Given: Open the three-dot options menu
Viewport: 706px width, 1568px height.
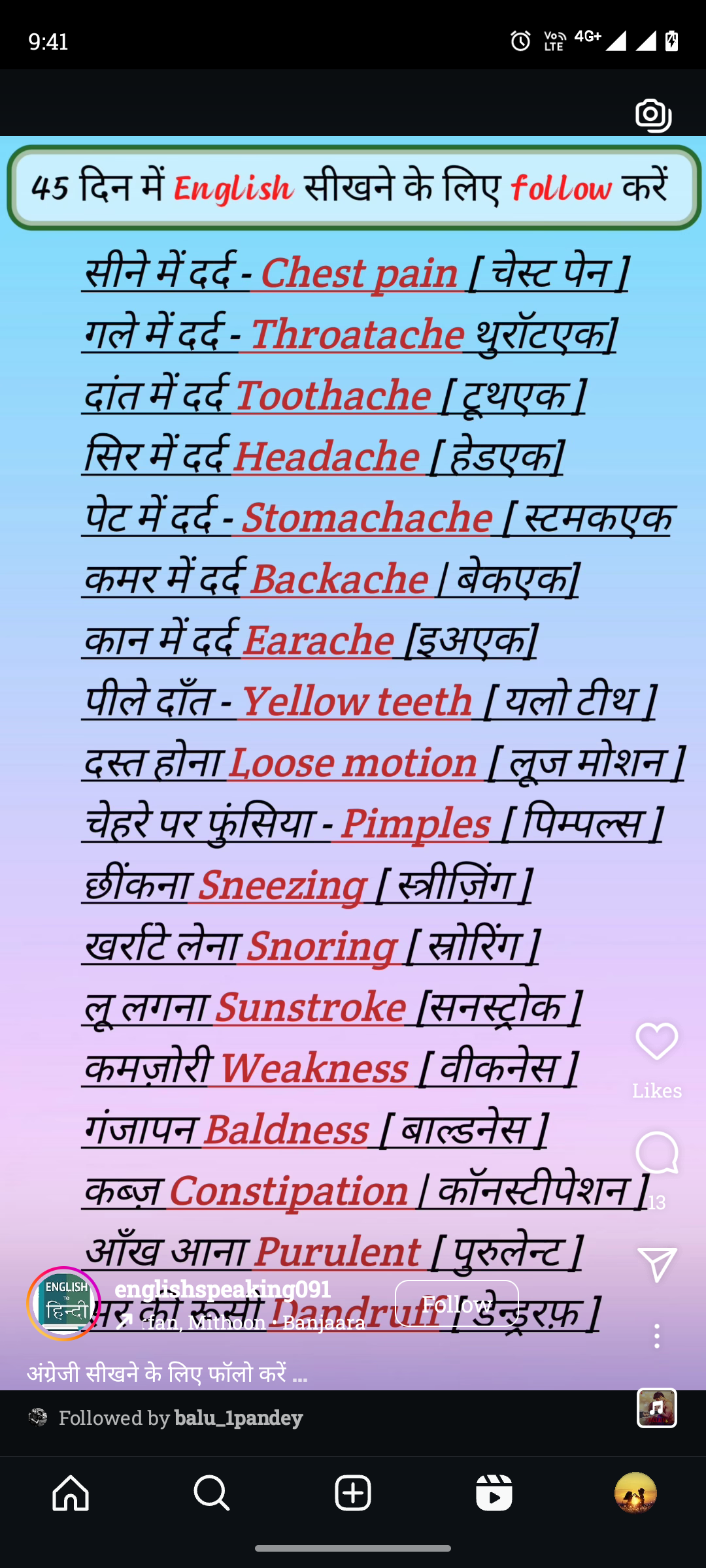Looking at the screenshot, I should coord(656,1335).
